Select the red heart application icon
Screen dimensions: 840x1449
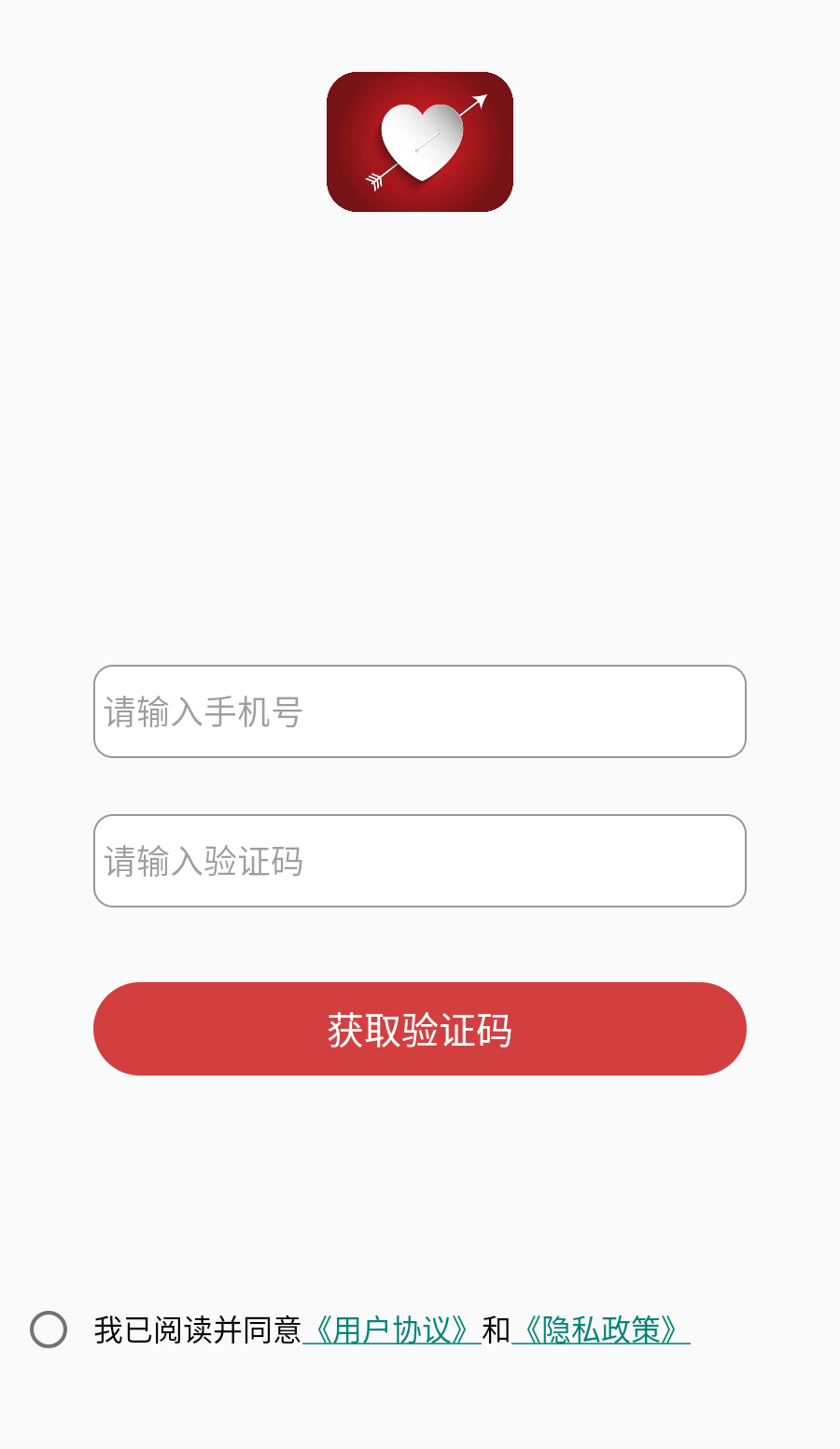pos(419,141)
